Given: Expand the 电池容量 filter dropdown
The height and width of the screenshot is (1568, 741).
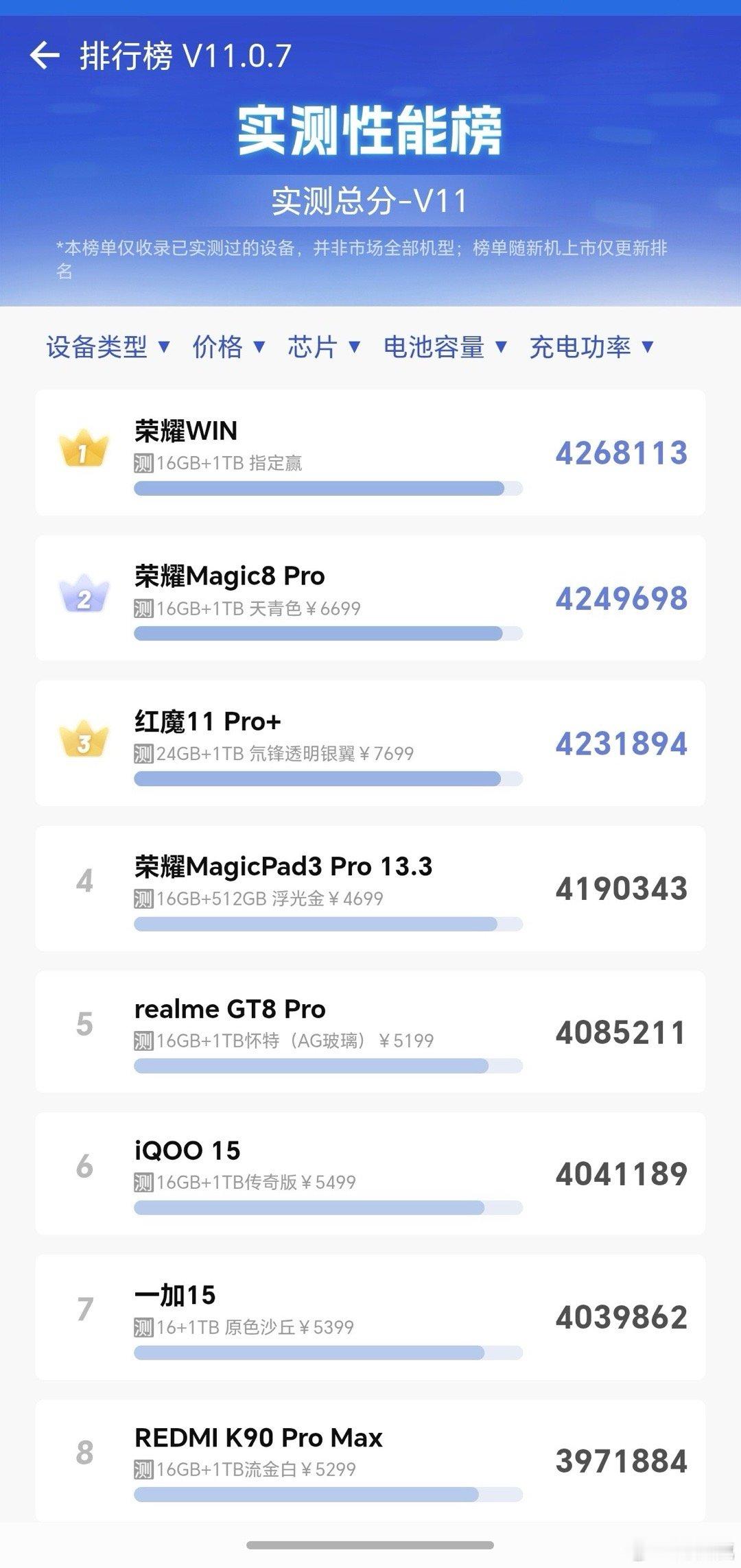Looking at the screenshot, I should (x=445, y=348).
